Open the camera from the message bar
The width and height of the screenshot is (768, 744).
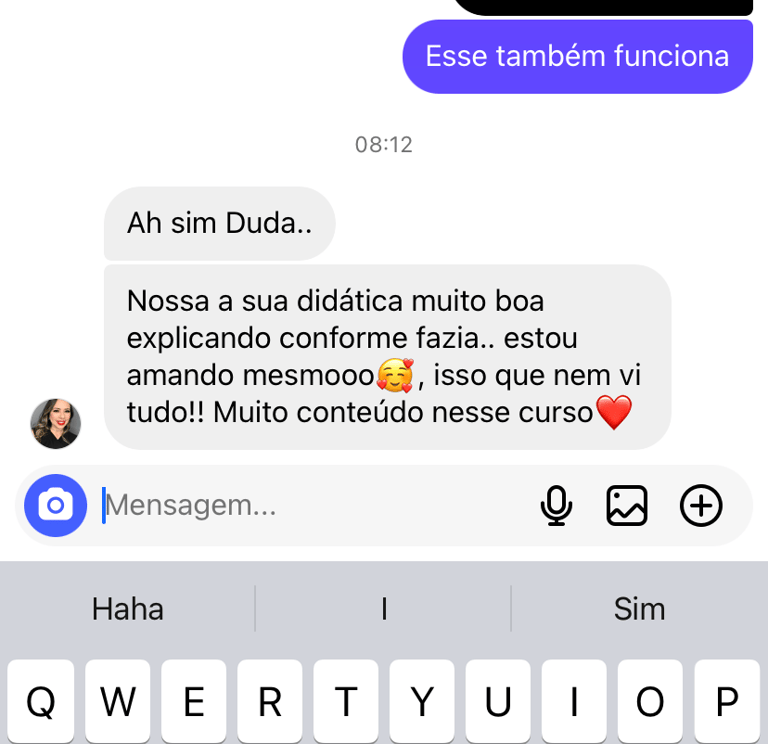pos(56,505)
